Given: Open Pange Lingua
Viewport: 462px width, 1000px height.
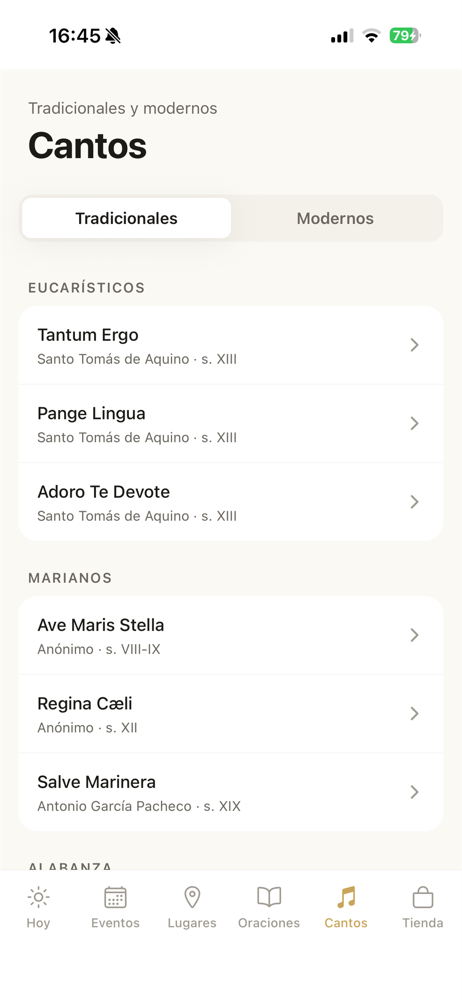Looking at the screenshot, I should (231, 423).
